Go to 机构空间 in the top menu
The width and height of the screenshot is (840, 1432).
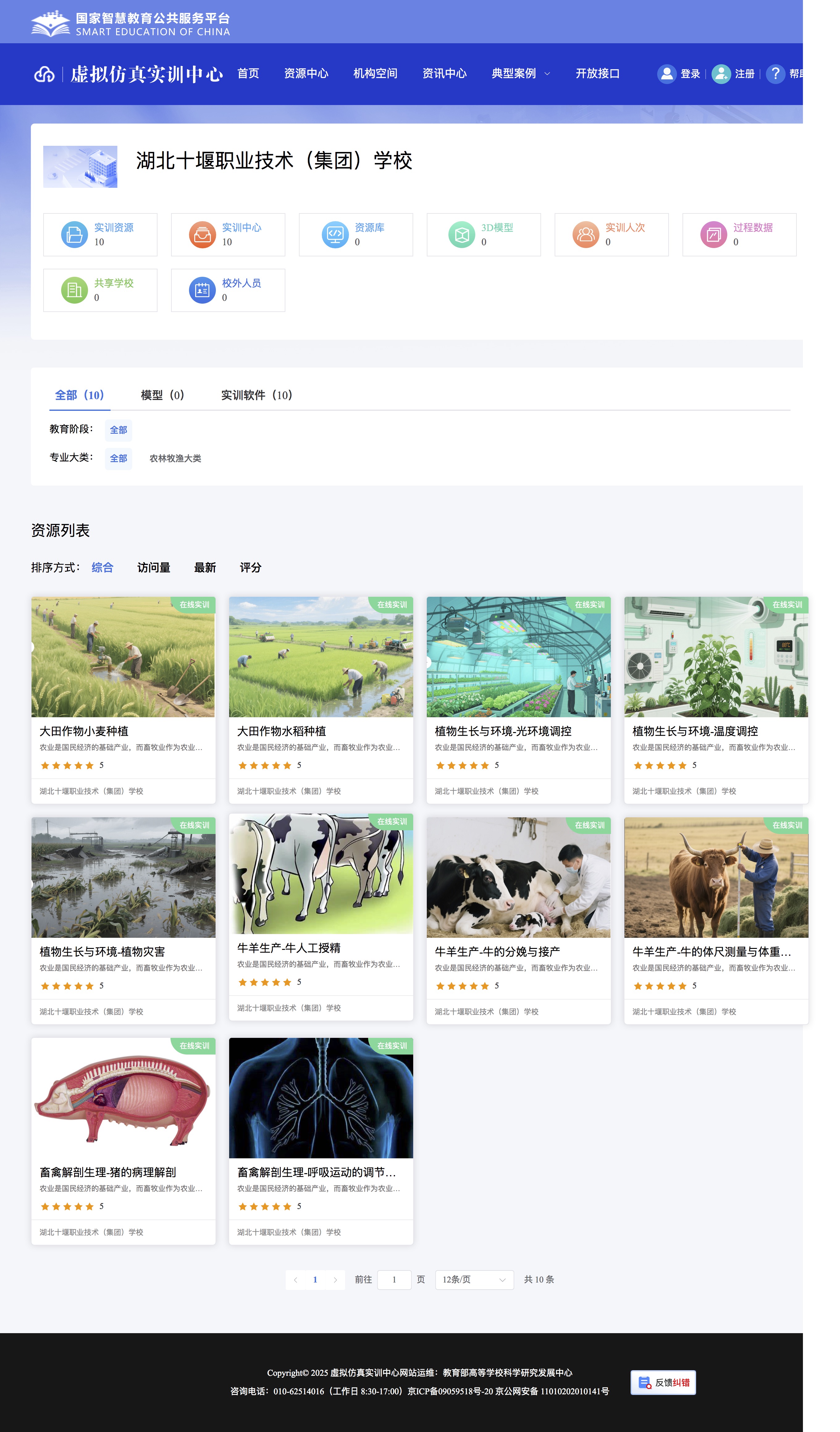(x=375, y=73)
